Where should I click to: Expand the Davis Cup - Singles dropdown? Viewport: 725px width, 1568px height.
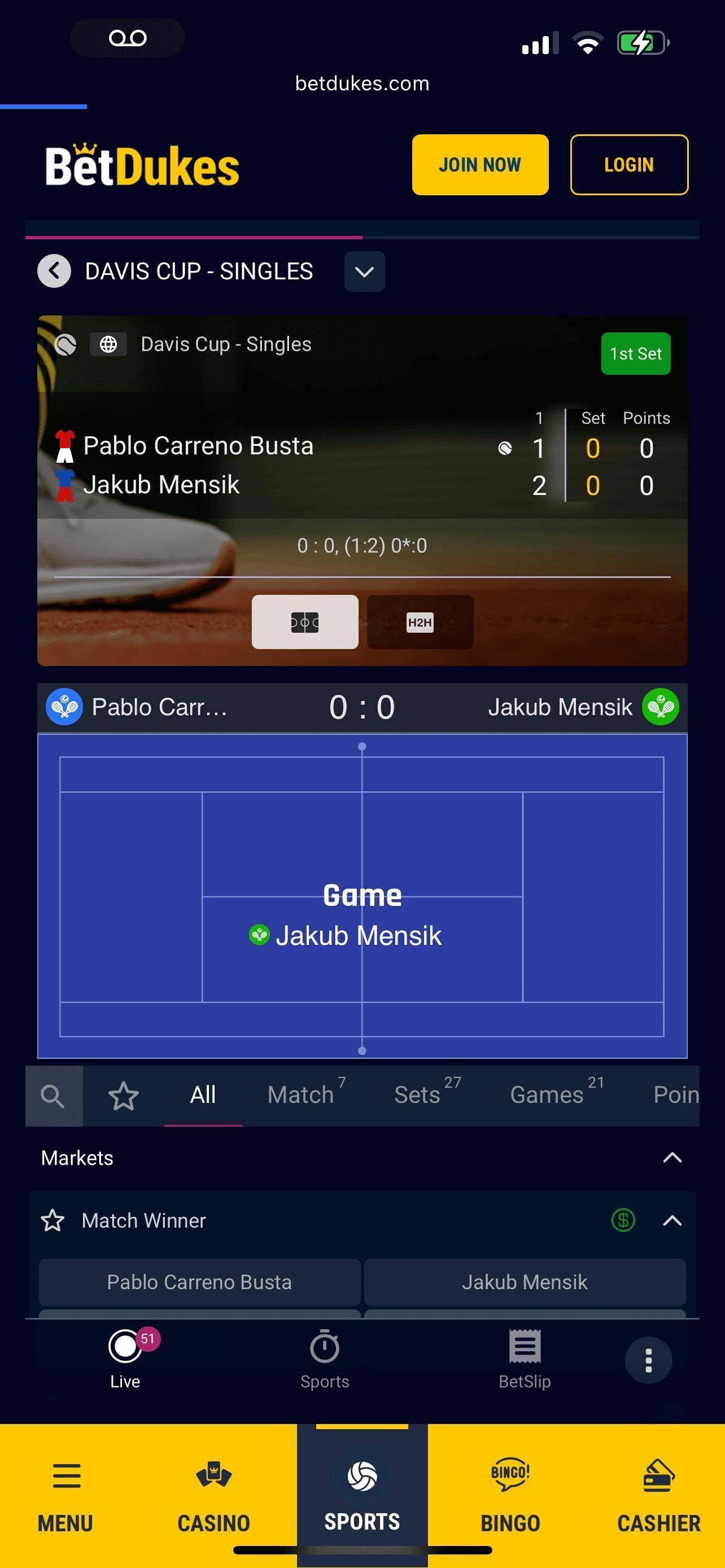[x=364, y=271]
